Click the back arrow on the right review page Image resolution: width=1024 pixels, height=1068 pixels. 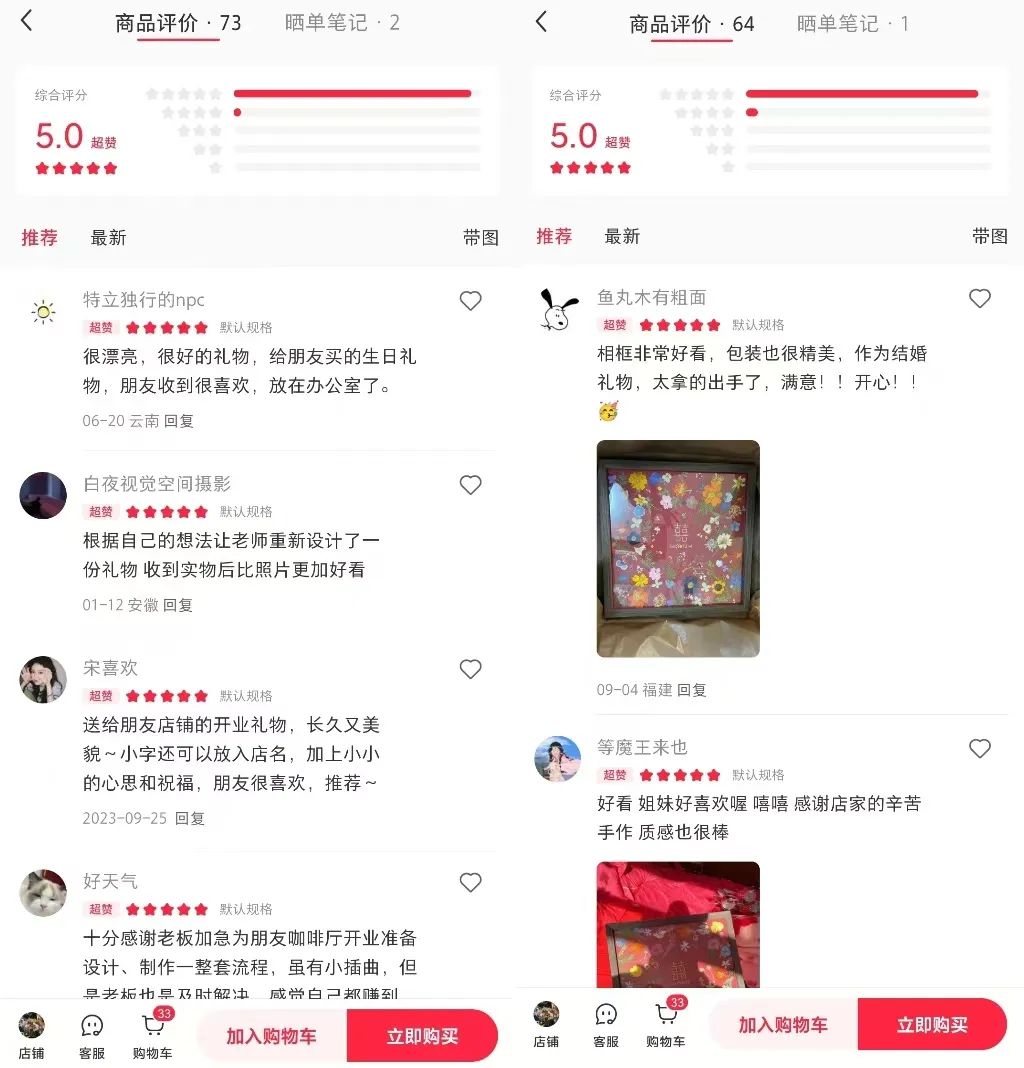(x=539, y=20)
